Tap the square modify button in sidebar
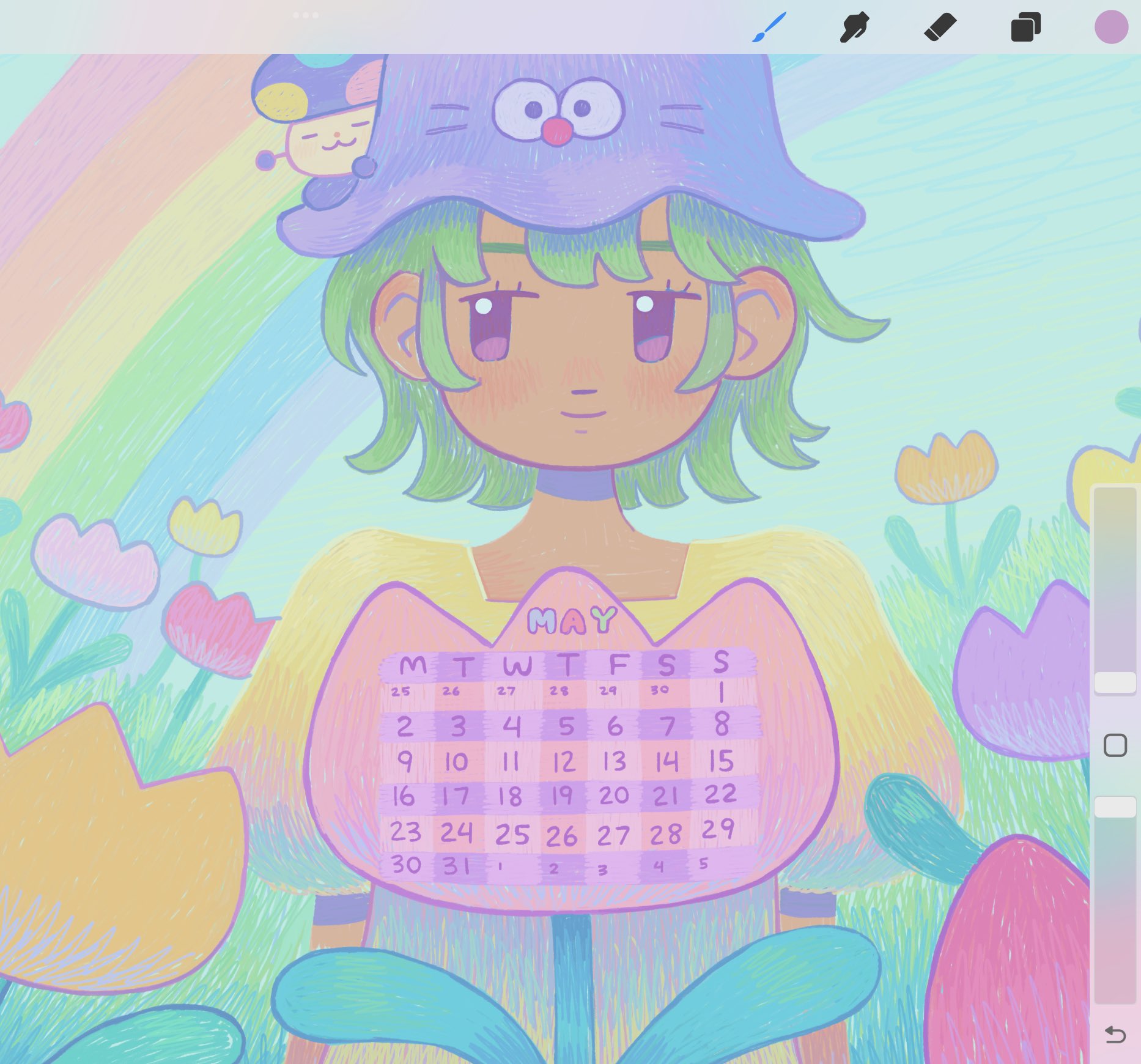The image size is (1141, 1064). 1115,745
